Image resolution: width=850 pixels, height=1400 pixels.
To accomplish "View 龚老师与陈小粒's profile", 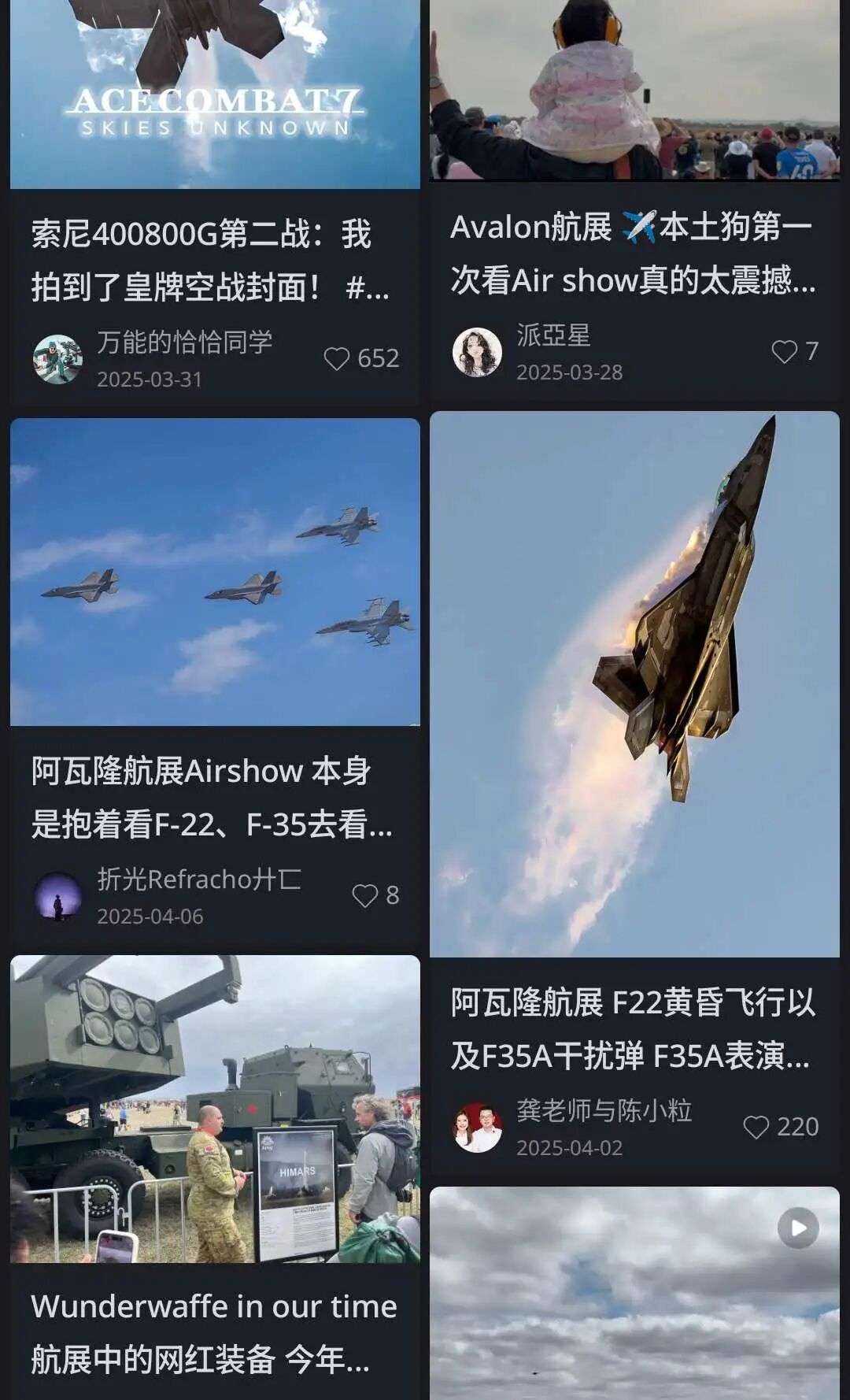I will pos(478,1128).
